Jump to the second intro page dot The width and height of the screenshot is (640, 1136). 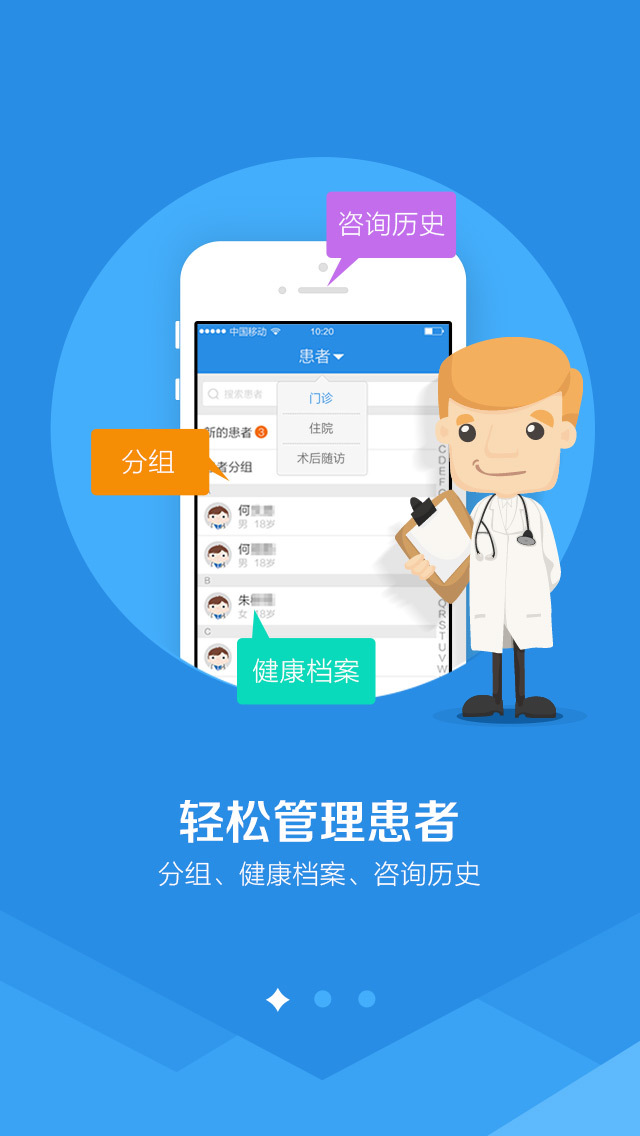click(323, 999)
